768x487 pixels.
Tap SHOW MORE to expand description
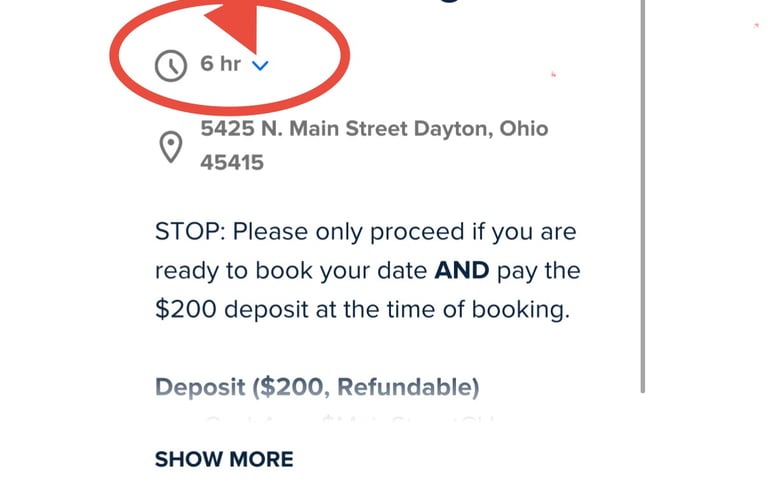[x=224, y=459]
